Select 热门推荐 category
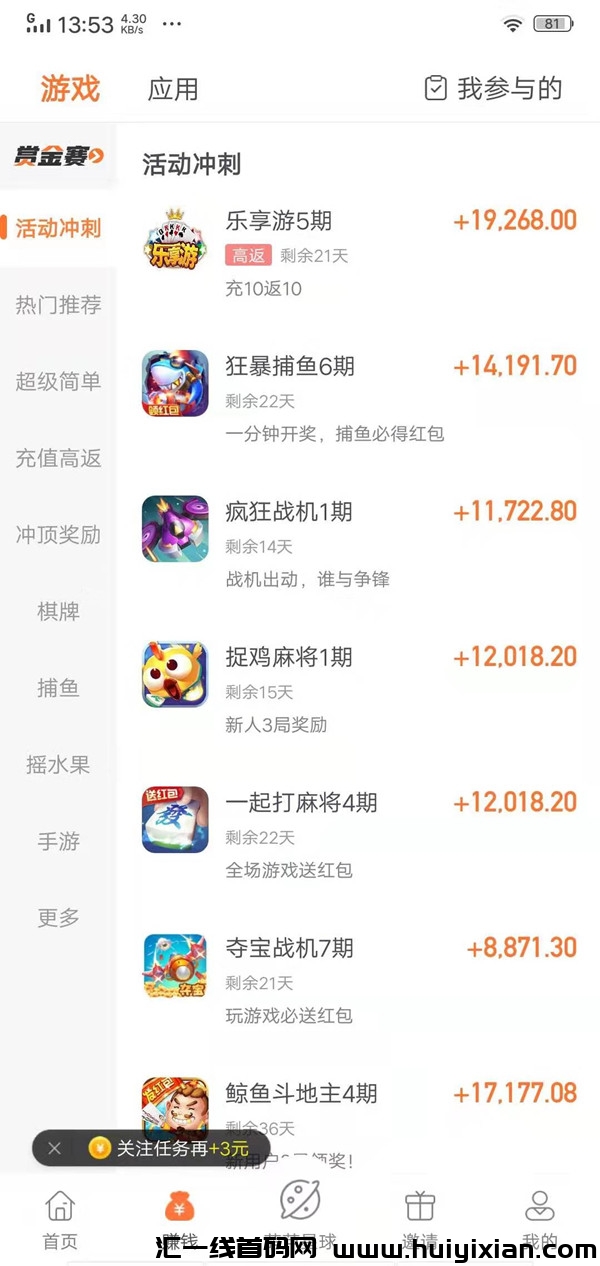This screenshot has height=1266, width=600. tap(58, 305)
